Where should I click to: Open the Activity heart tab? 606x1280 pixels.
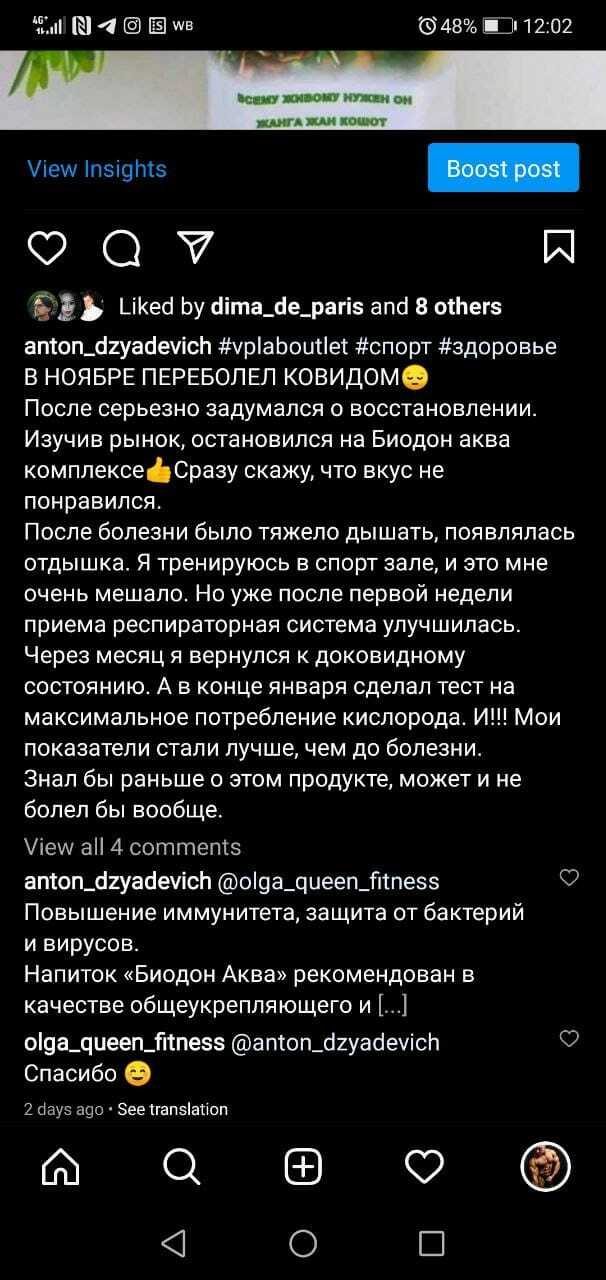(424, 1166)
